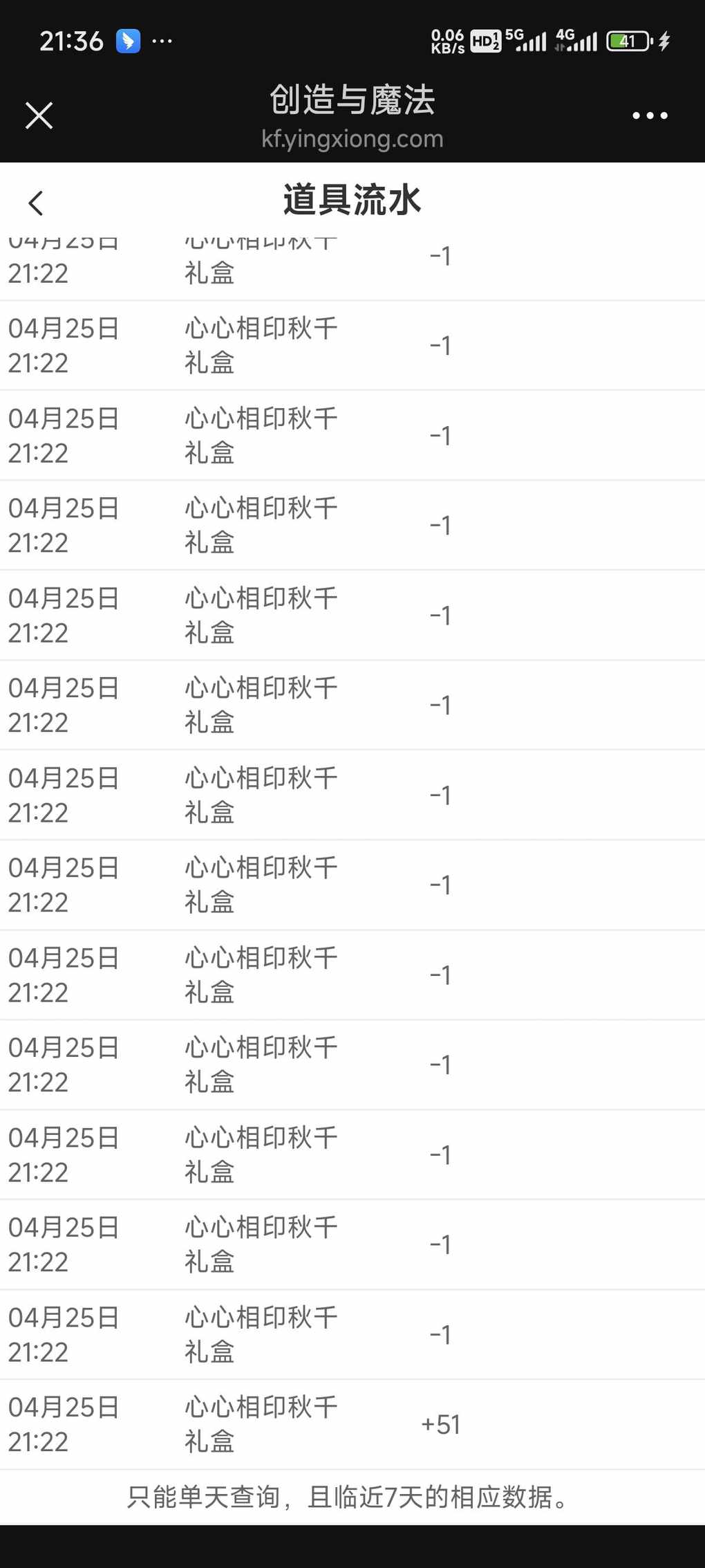Go back from 道具流水 page
Image resolution: width=705 pixels, height=1568 pixels.
coord(36,203)
